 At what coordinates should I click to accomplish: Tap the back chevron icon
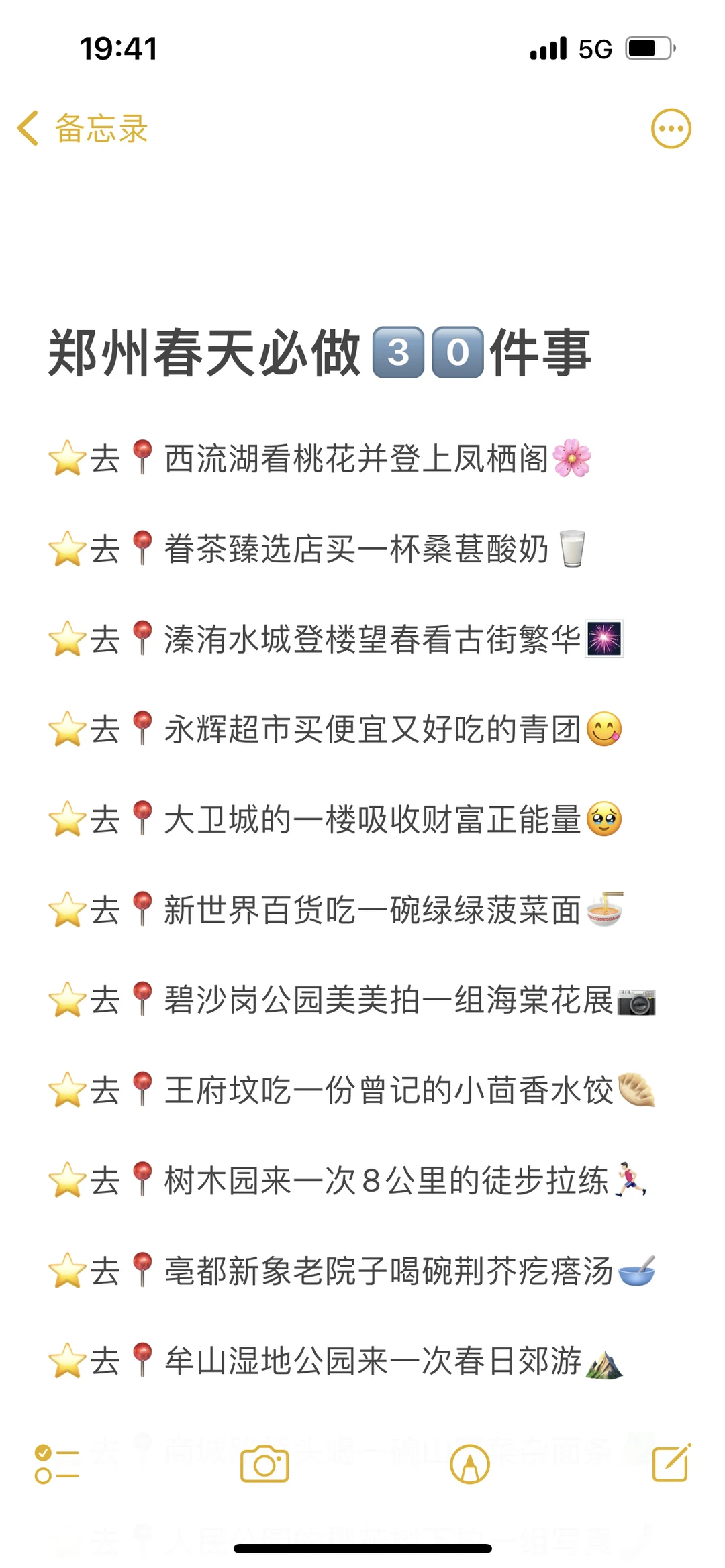pos(27,128)
